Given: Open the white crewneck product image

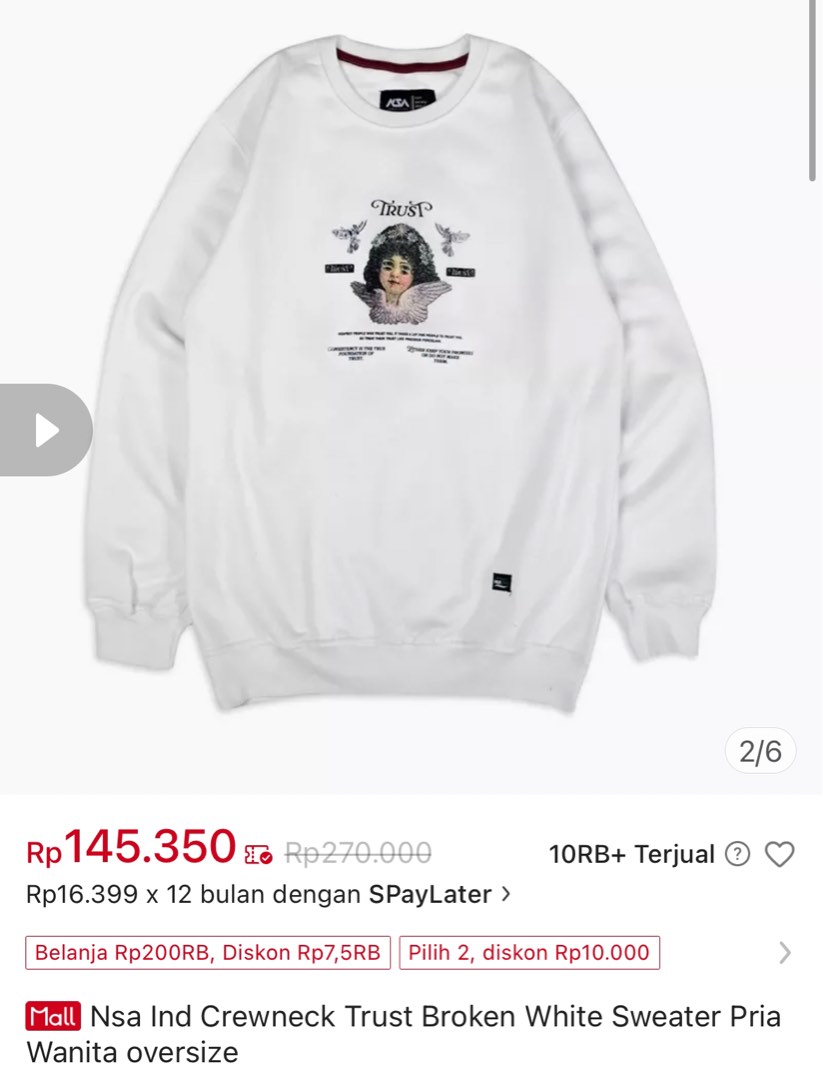Looking at the screenshot, I should click(410, 380).
